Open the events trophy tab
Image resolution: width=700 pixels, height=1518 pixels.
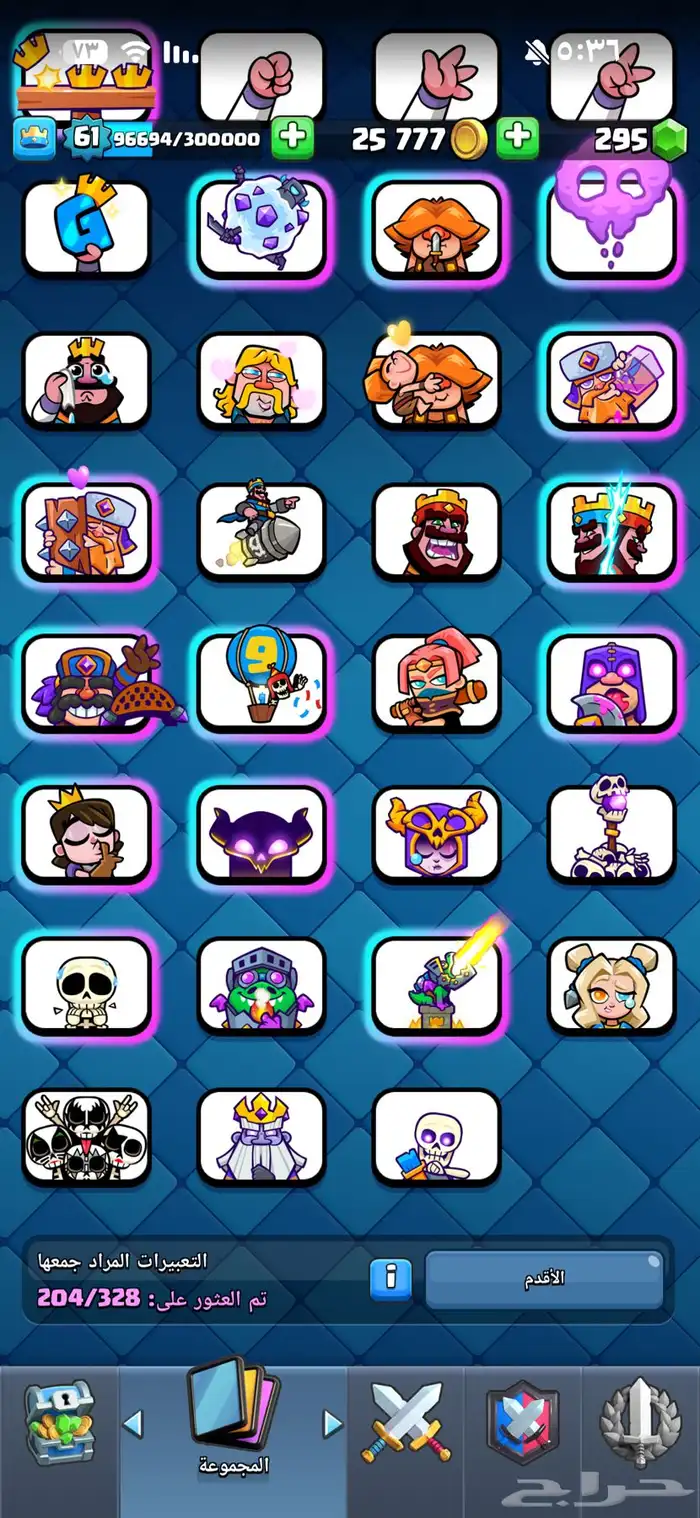click(x=641, y=1420)
